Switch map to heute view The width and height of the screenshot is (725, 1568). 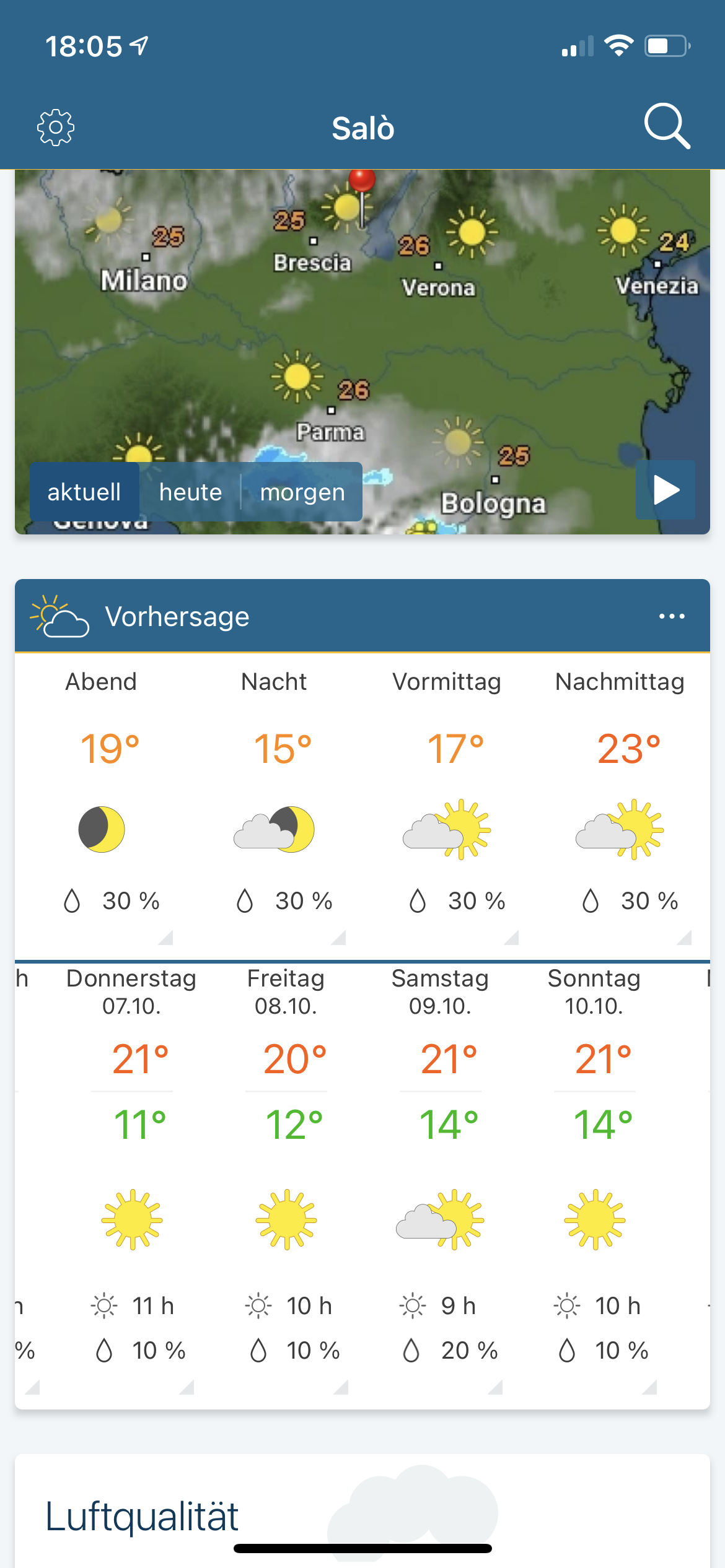(x=190, y=492)
